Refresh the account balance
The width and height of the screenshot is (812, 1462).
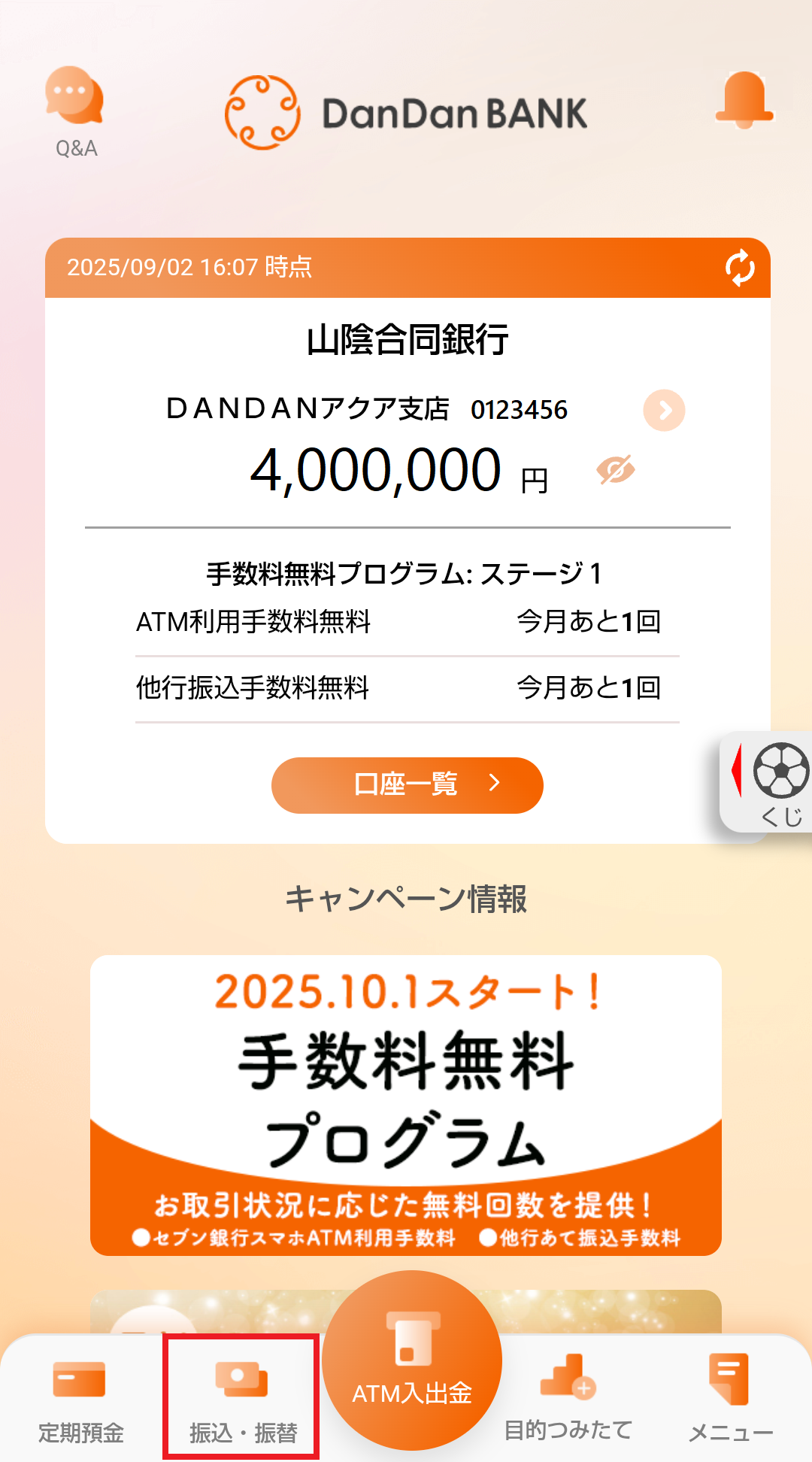click(x=740, y=268)
